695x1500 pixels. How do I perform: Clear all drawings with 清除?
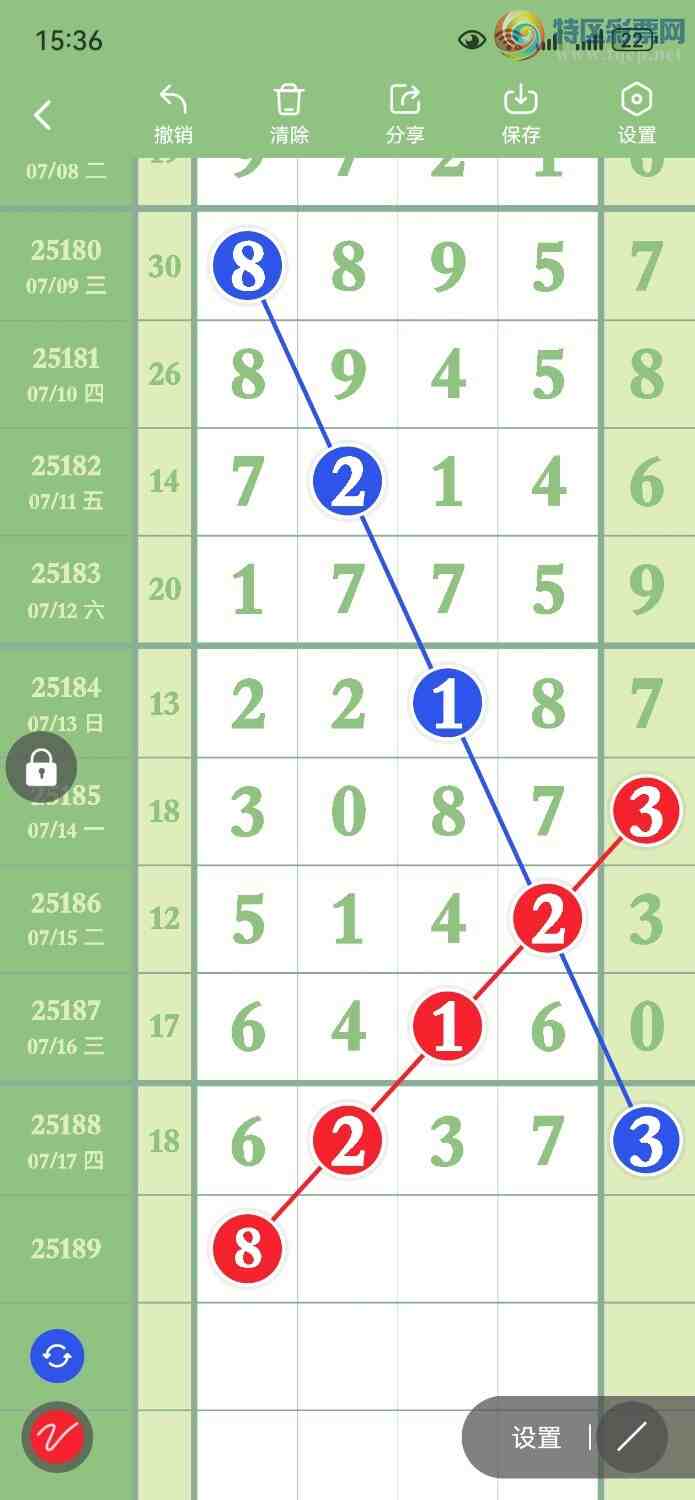[x=289, y=115]
